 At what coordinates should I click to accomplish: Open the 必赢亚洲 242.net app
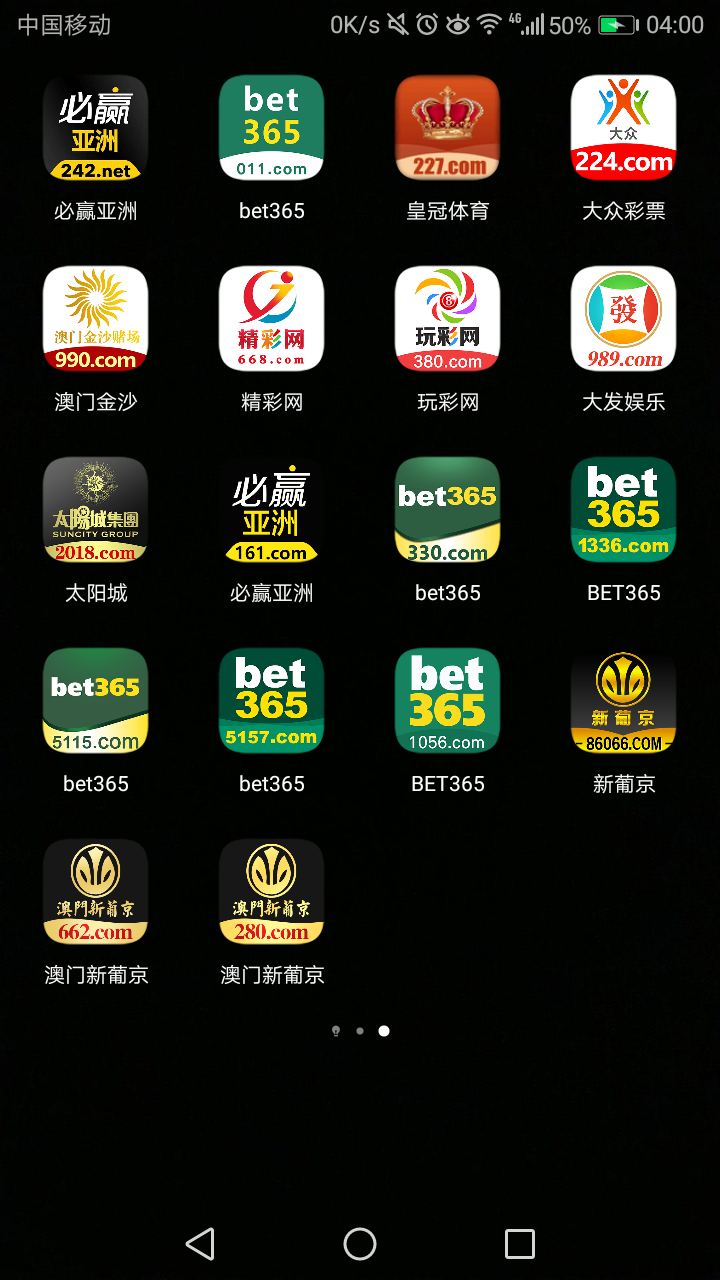[x=96, y=128]
